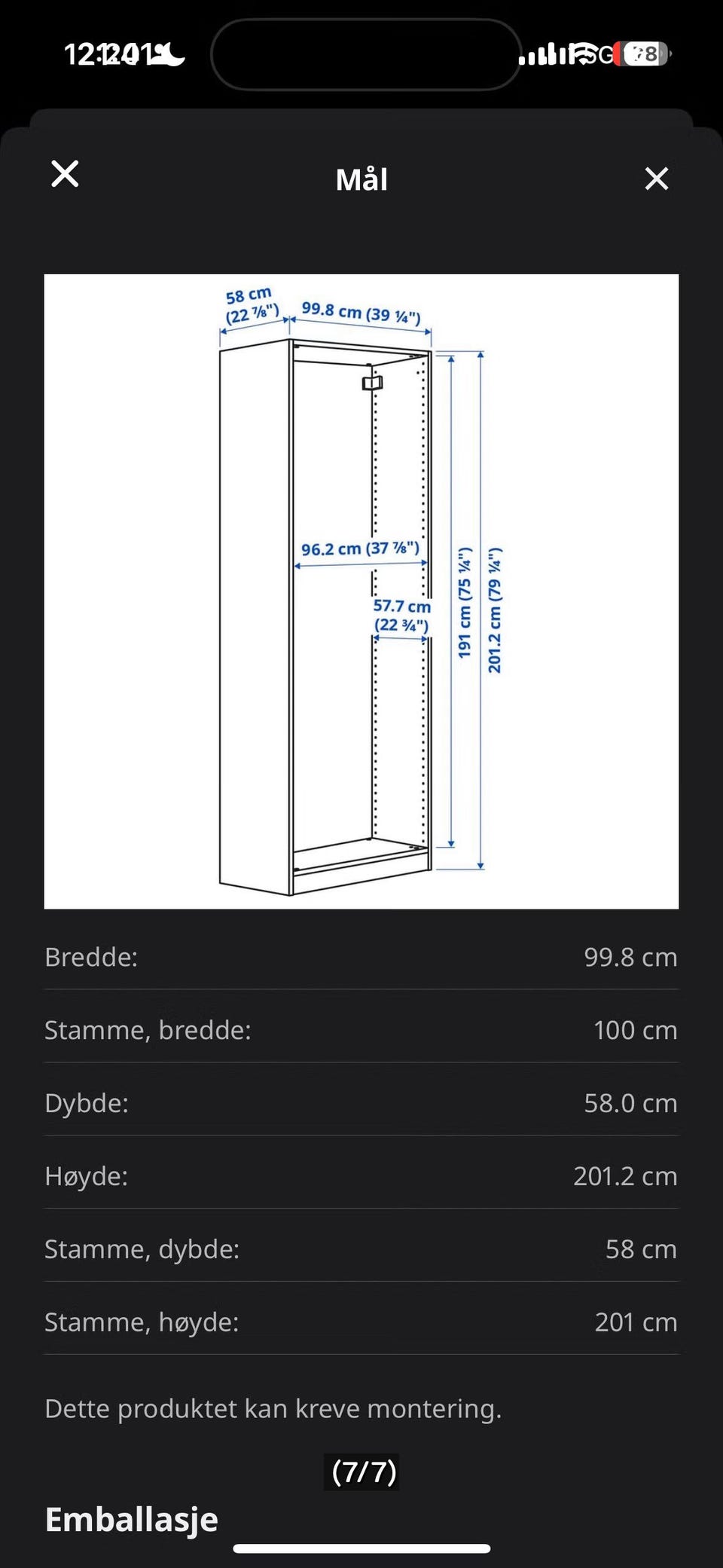Close the image viewer with the left X
Viewport: 723px width, 1568px height.
65,173
